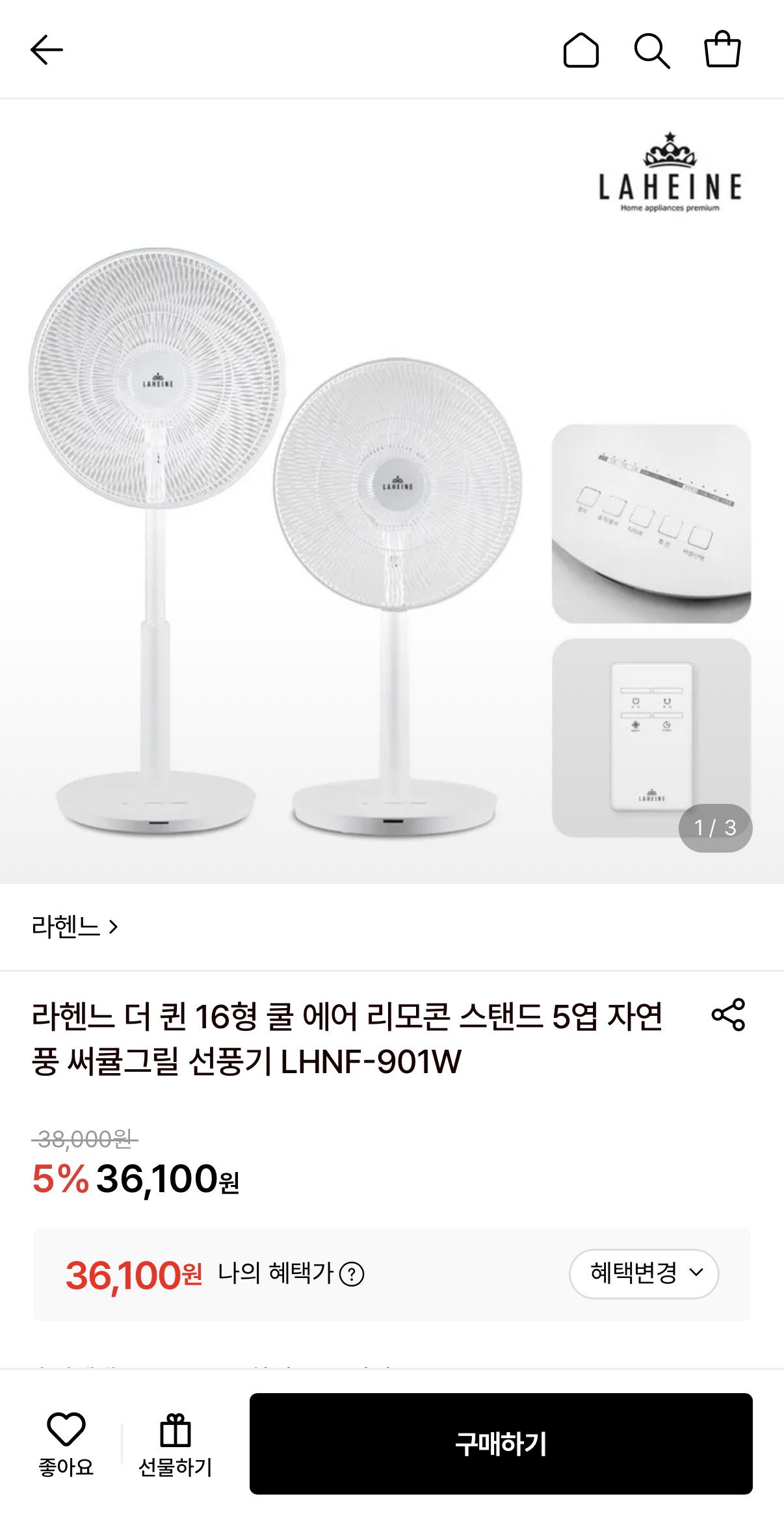Open the main fan product image

[x=392, y=492]
